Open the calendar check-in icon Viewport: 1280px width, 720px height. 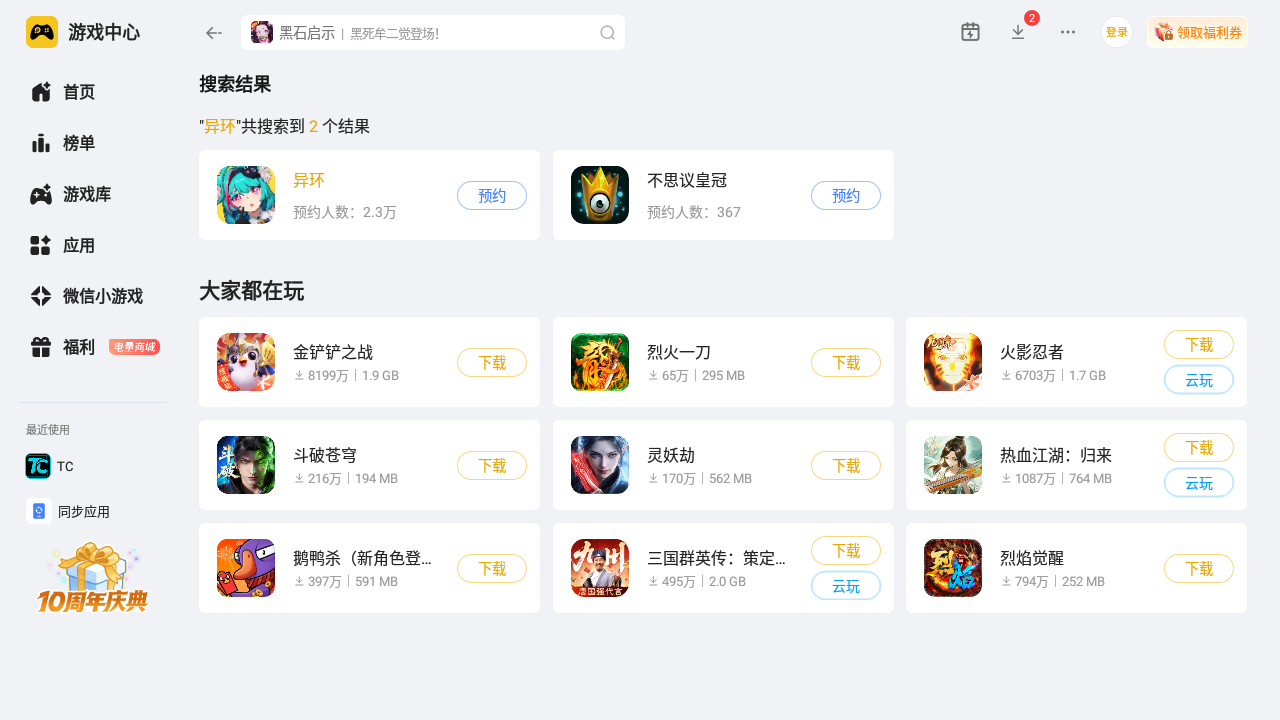[x=970, y=32]
